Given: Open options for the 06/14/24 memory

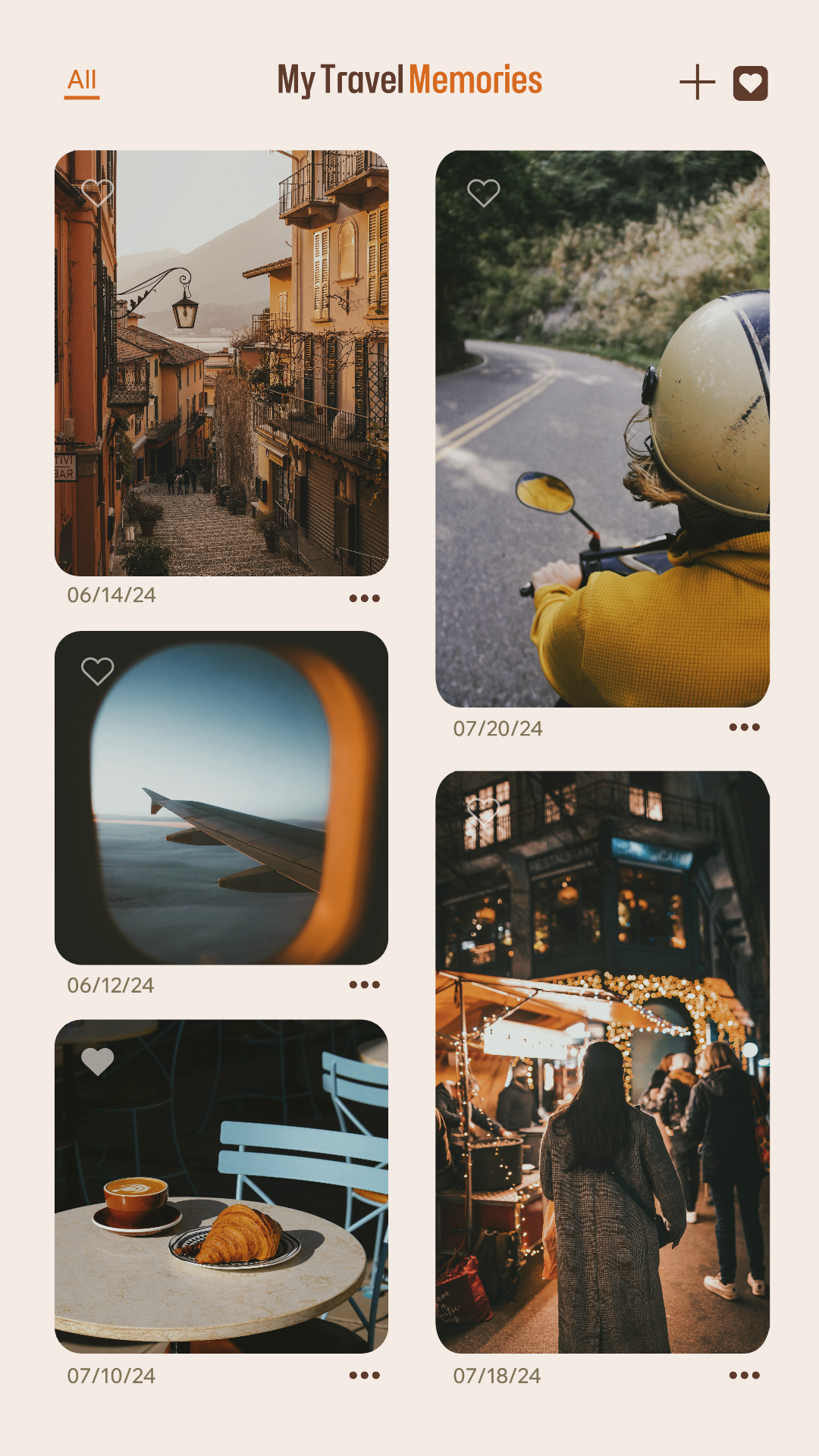Looking at the screenshot, I should click(364, 598).
